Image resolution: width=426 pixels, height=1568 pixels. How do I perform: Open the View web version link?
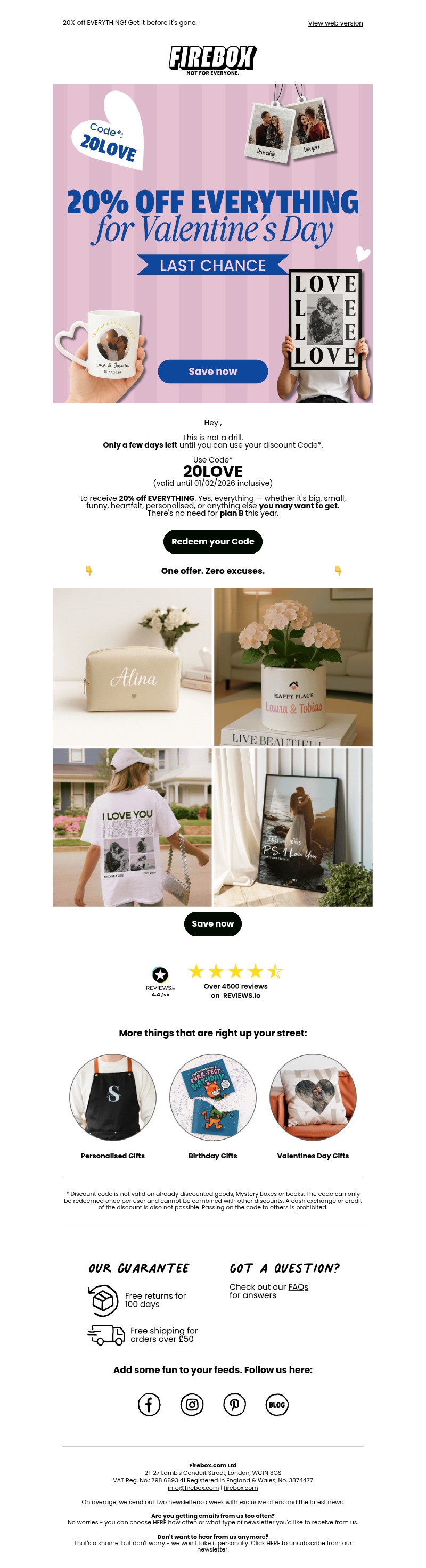pyautogui.click(x=335, y=23)
